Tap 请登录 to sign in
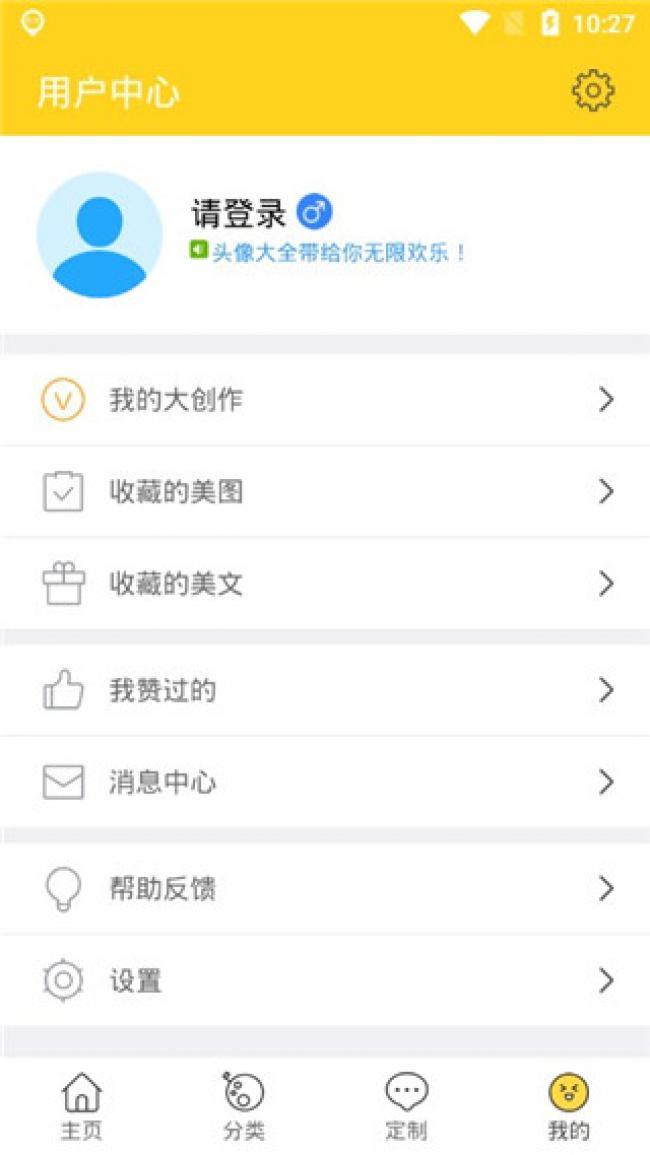This screenshot has height=1155, width=650. [238, 213]
